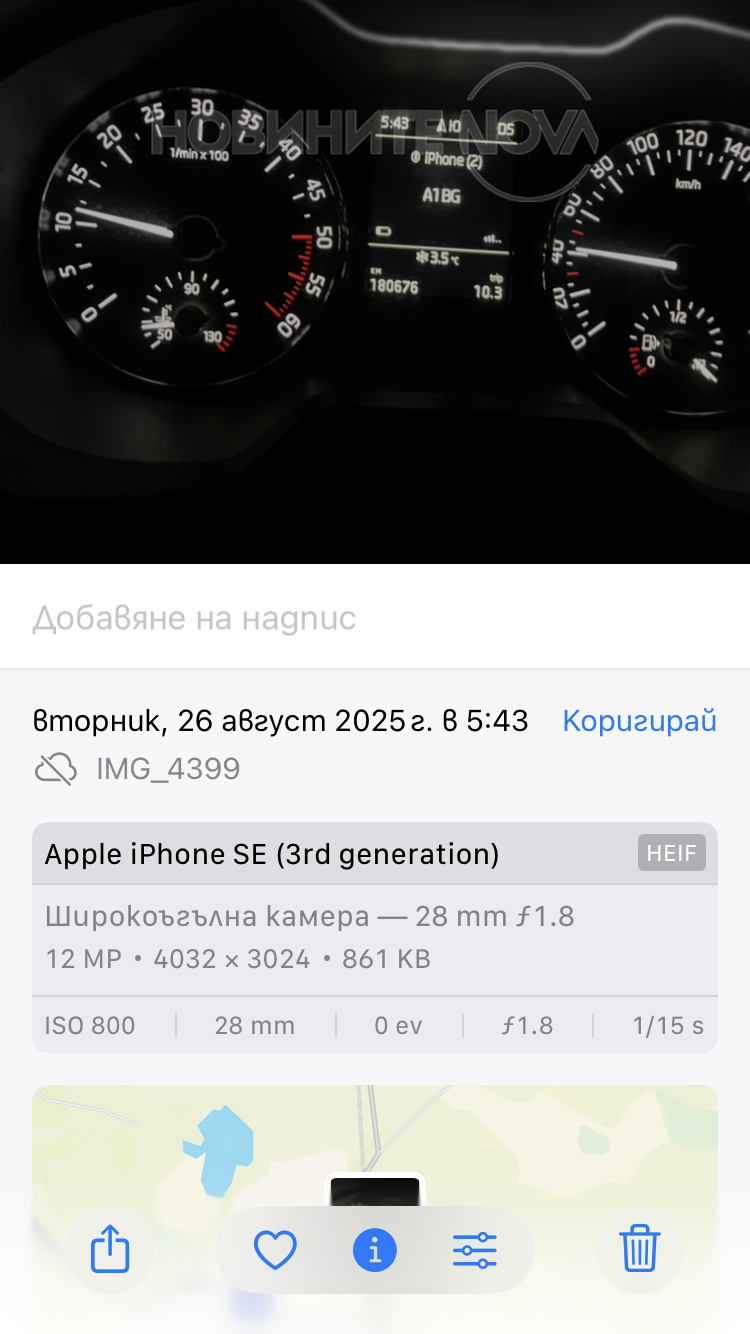The image size is (750, 1334).
Task: Share this photo
Action: pos(110,1250)
